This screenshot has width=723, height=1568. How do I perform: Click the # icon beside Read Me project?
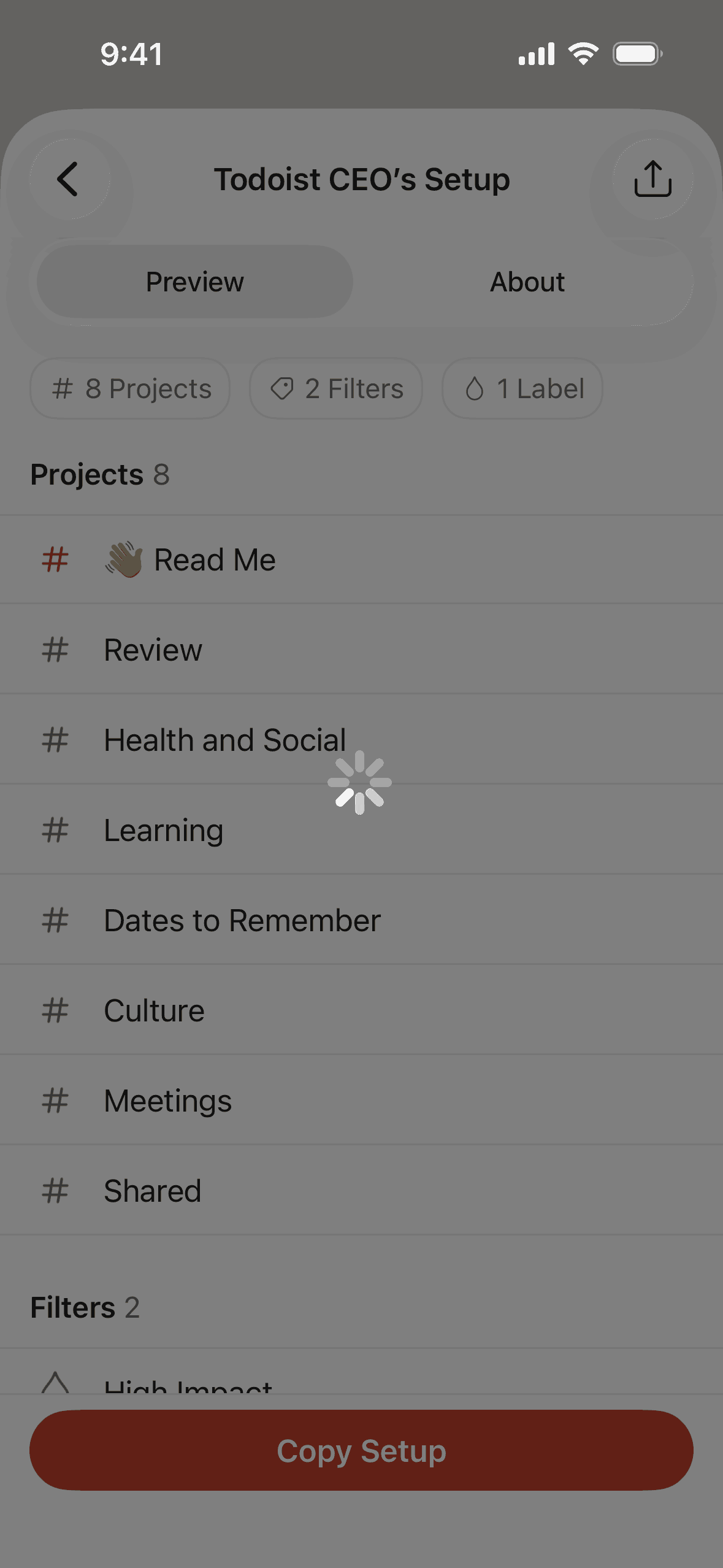pos(55,559)
